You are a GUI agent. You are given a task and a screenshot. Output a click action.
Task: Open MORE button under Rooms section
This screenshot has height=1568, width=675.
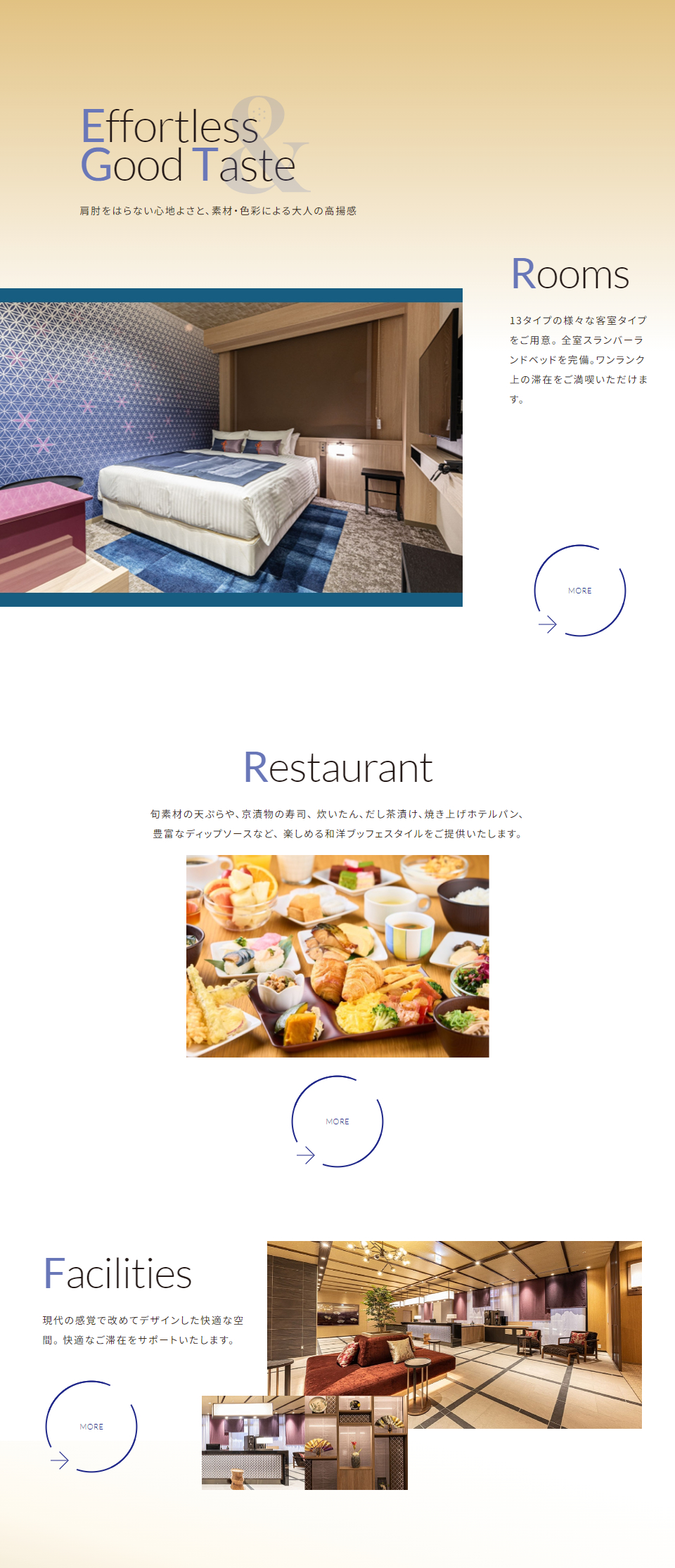pos(579,591)
